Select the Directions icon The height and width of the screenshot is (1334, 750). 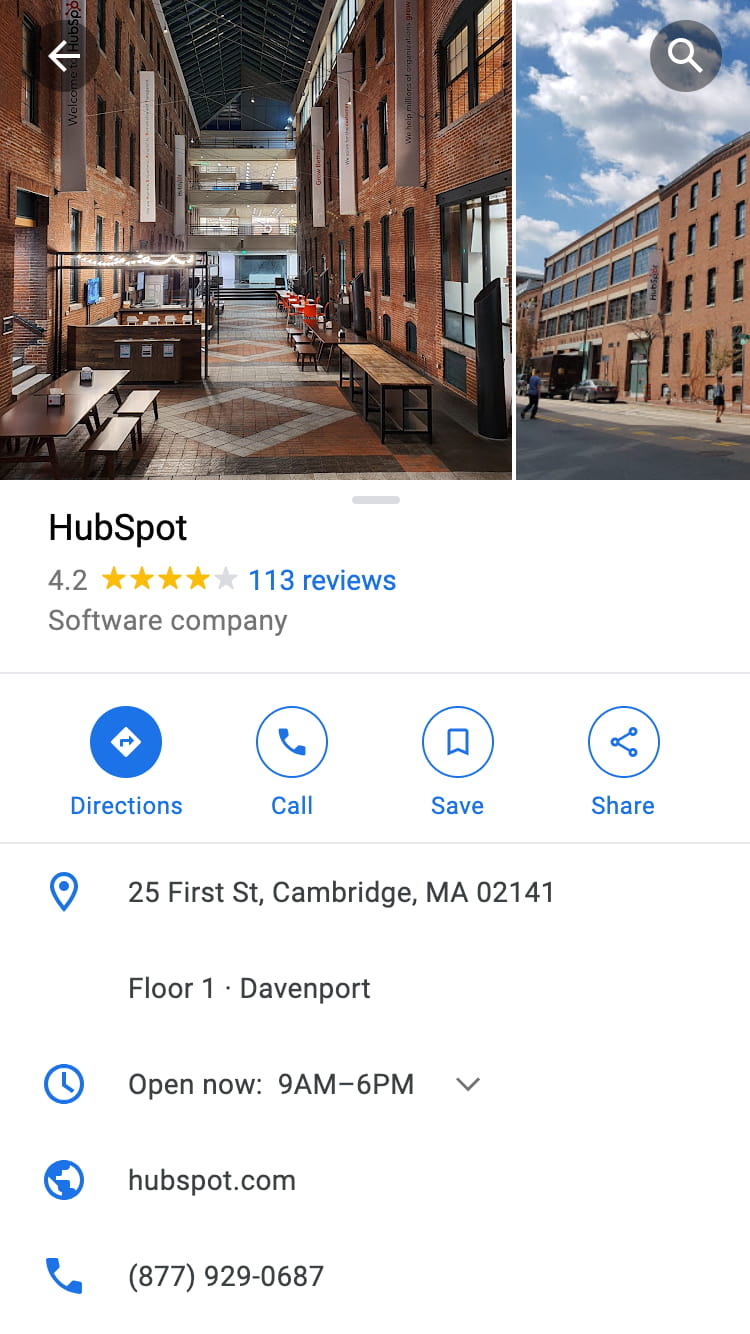125,742
